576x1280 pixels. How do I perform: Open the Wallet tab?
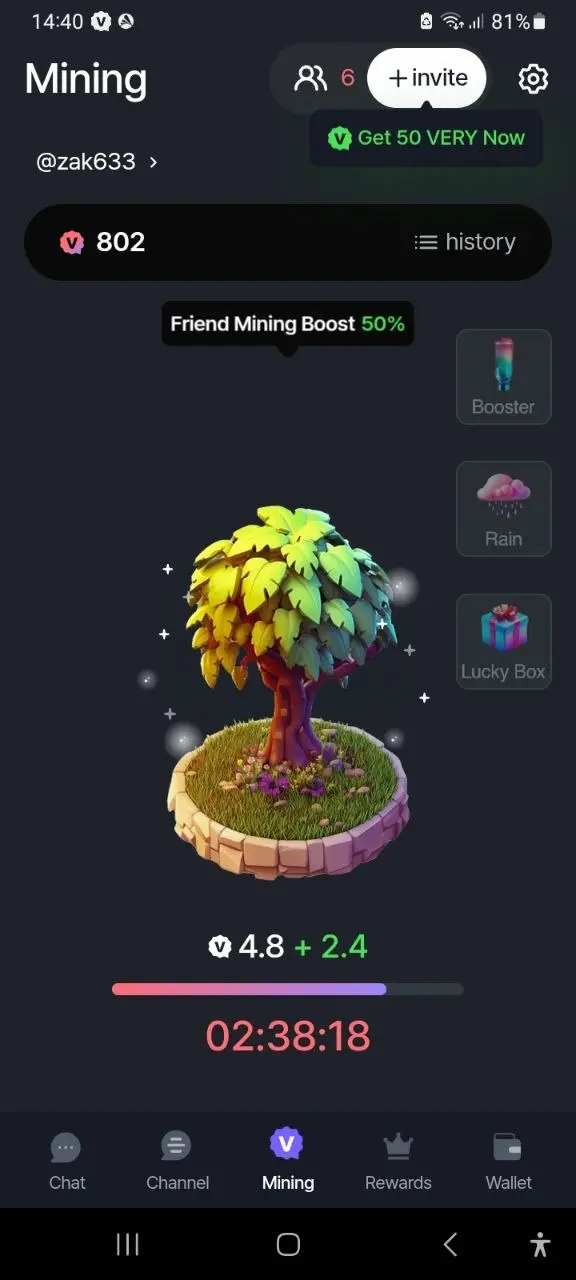coord(509,1161)
